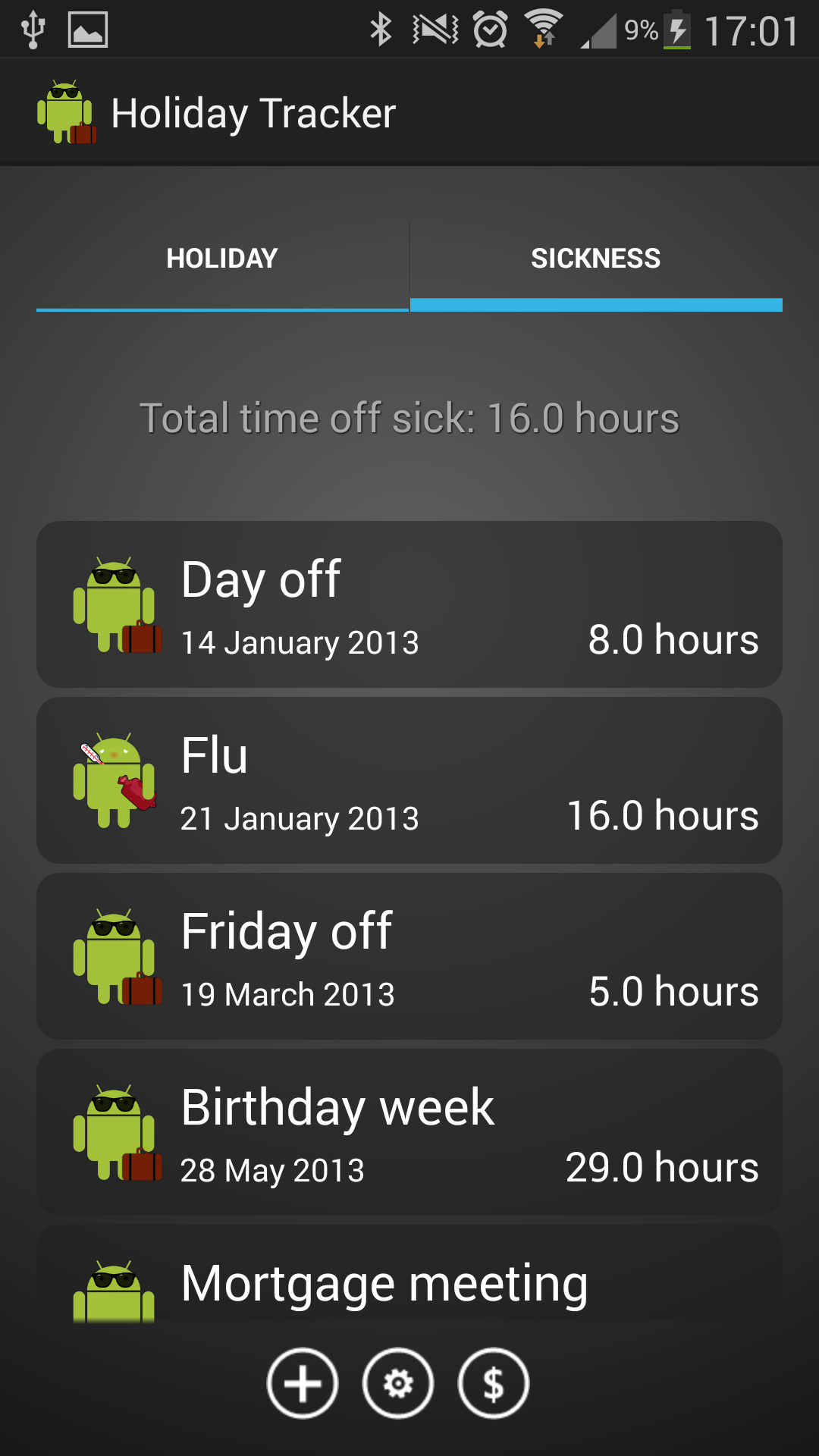Select the SICKNESS tab
Image resolution: width=819 pixels, height=1456 pixels.
[596, 258]
